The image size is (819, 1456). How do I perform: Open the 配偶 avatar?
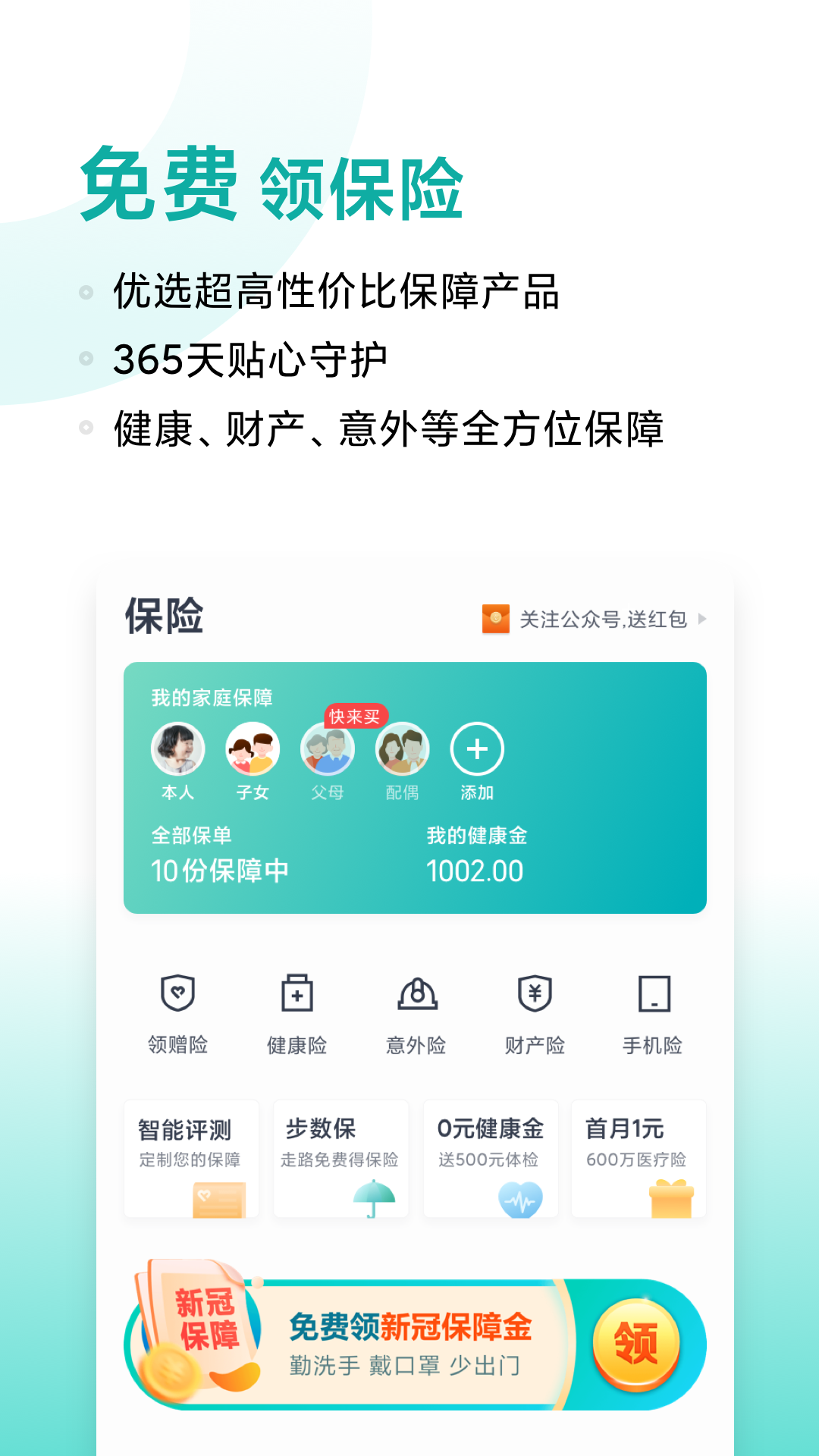click(x=403, y=749)
